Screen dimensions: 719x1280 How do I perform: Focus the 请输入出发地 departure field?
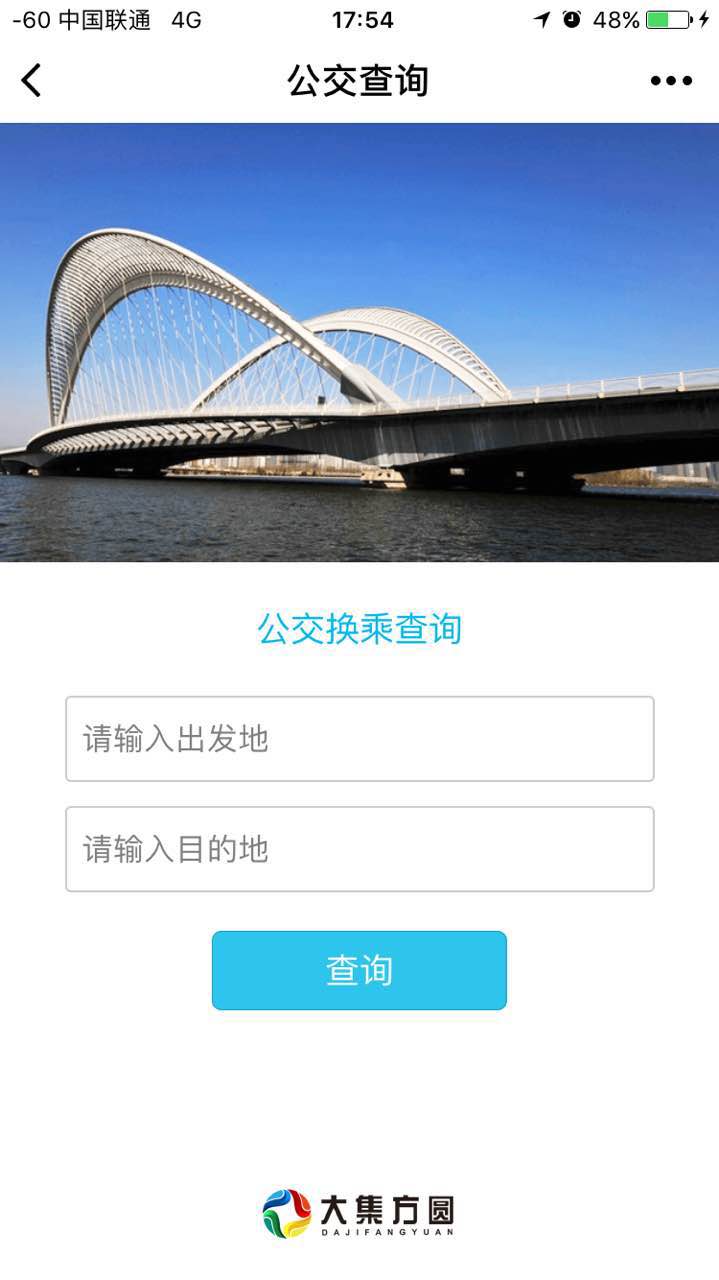360,739
